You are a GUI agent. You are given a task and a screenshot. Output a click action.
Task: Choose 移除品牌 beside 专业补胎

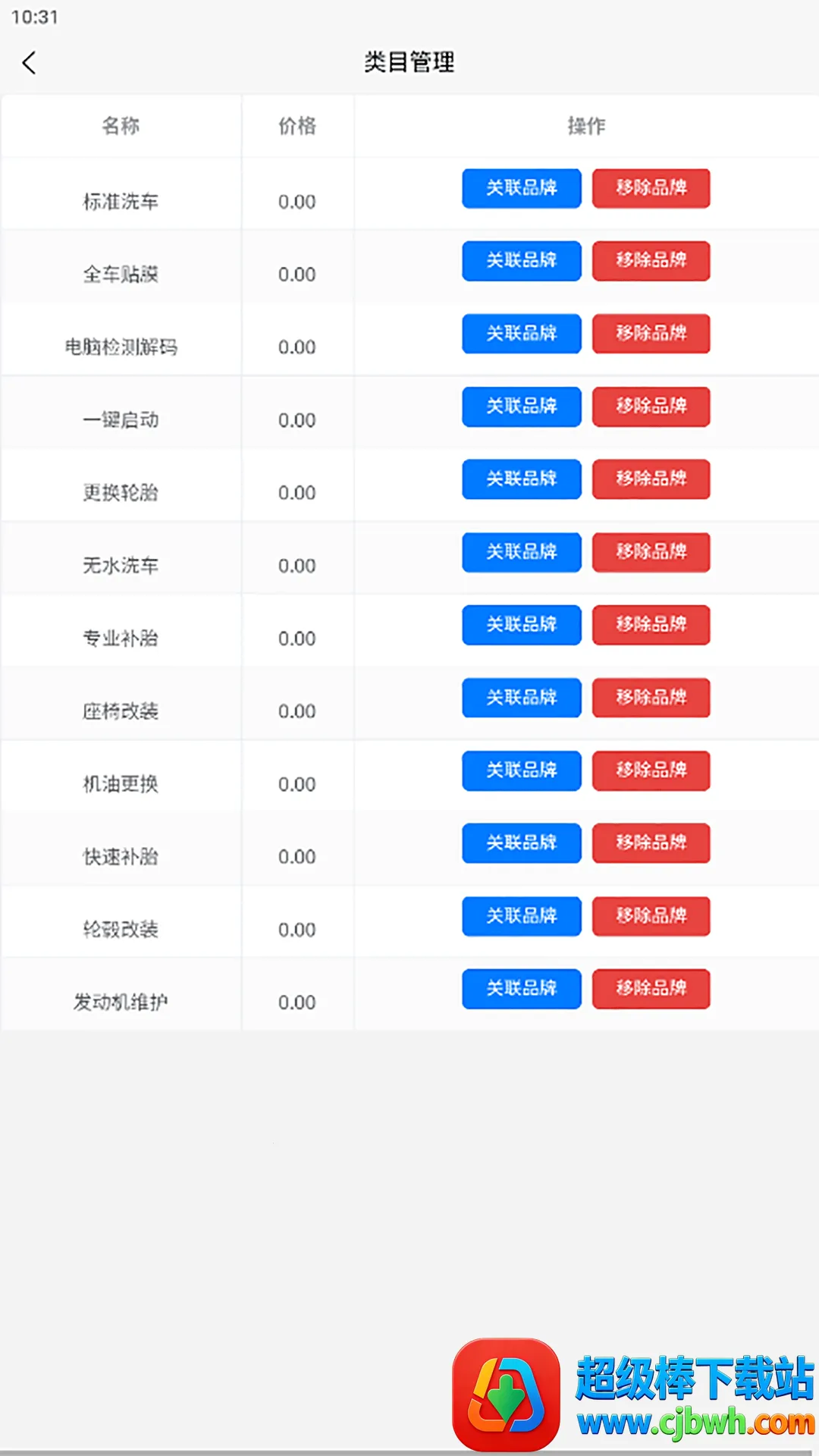click(651, 625)
